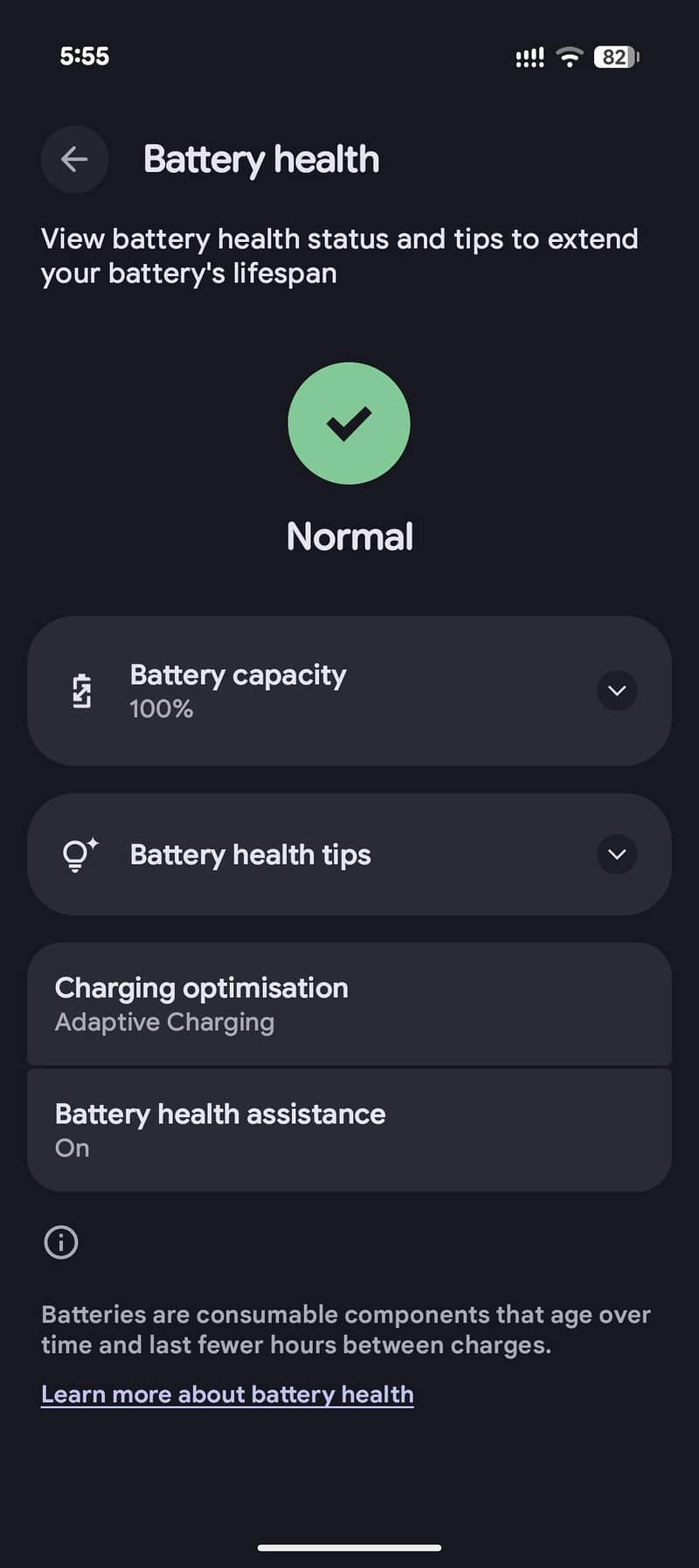
Task: Expand the Battery health tips section
Action: 616,854
